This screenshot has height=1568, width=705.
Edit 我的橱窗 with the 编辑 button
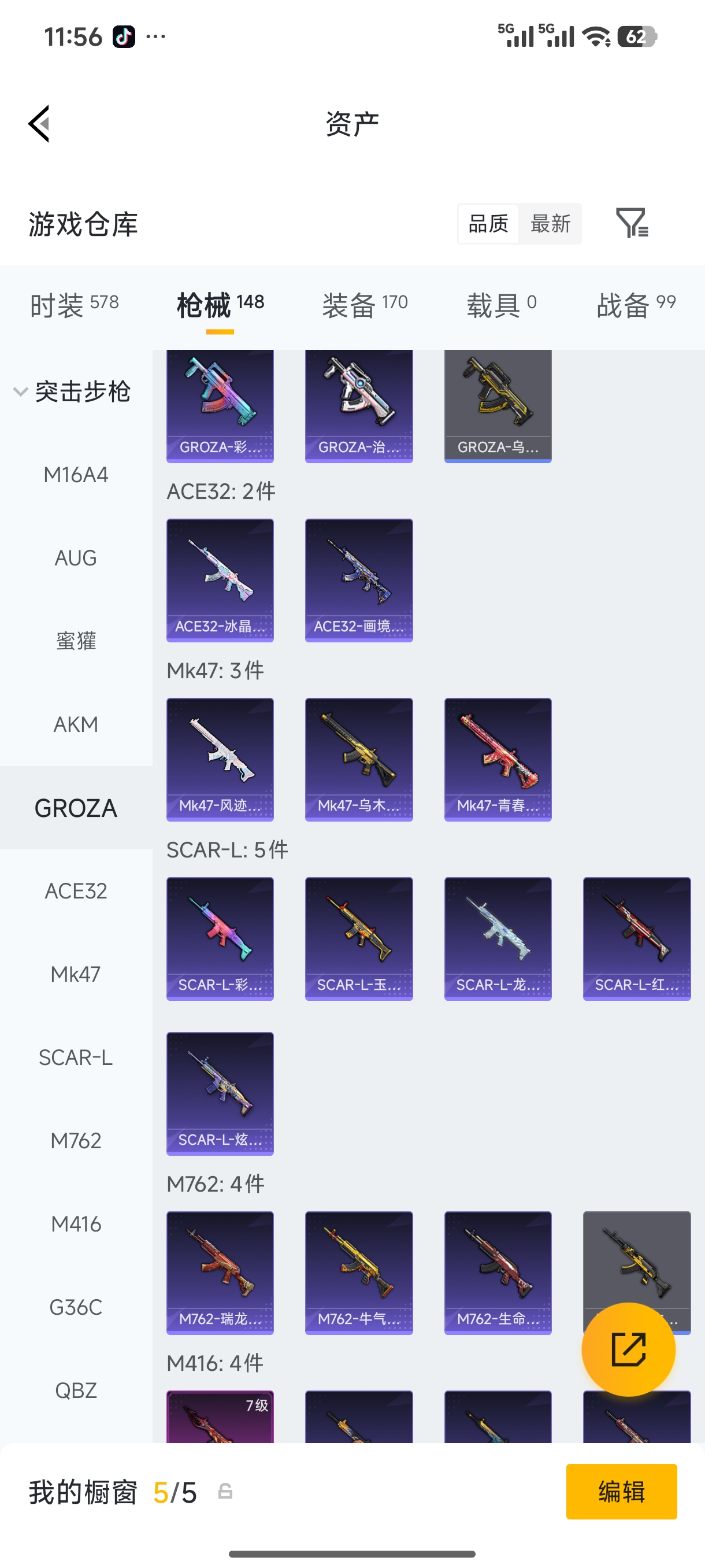click(x=621, y=1491)
